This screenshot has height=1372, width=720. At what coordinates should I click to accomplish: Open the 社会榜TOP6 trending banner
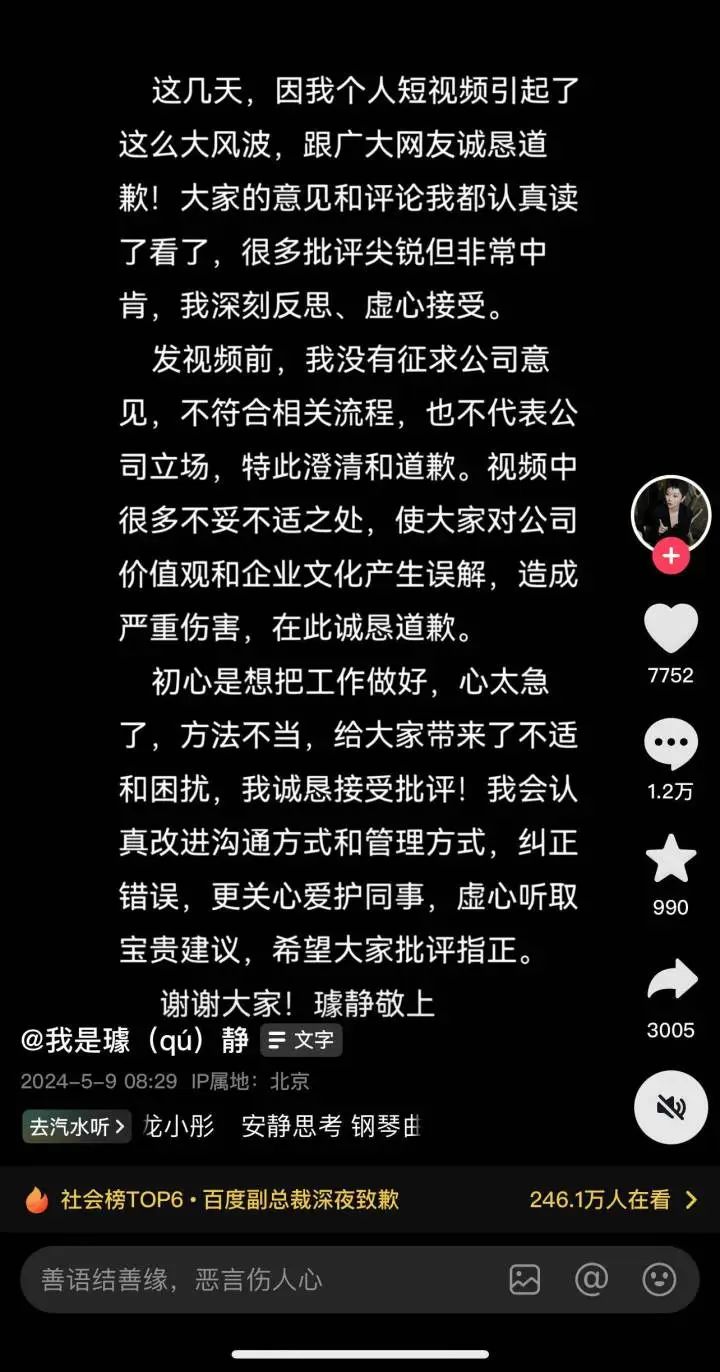[360, 1199]
